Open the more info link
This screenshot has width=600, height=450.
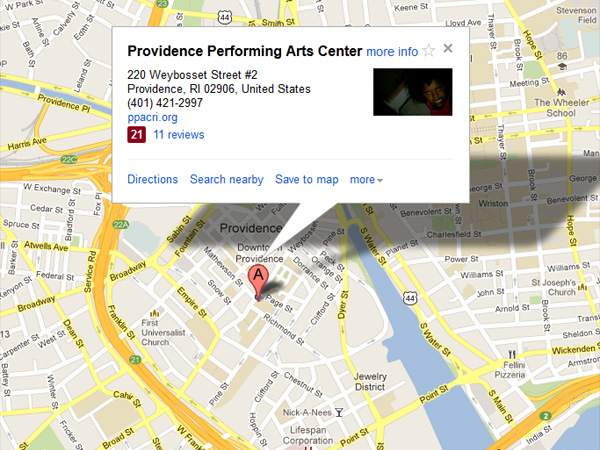coord(392,52)
